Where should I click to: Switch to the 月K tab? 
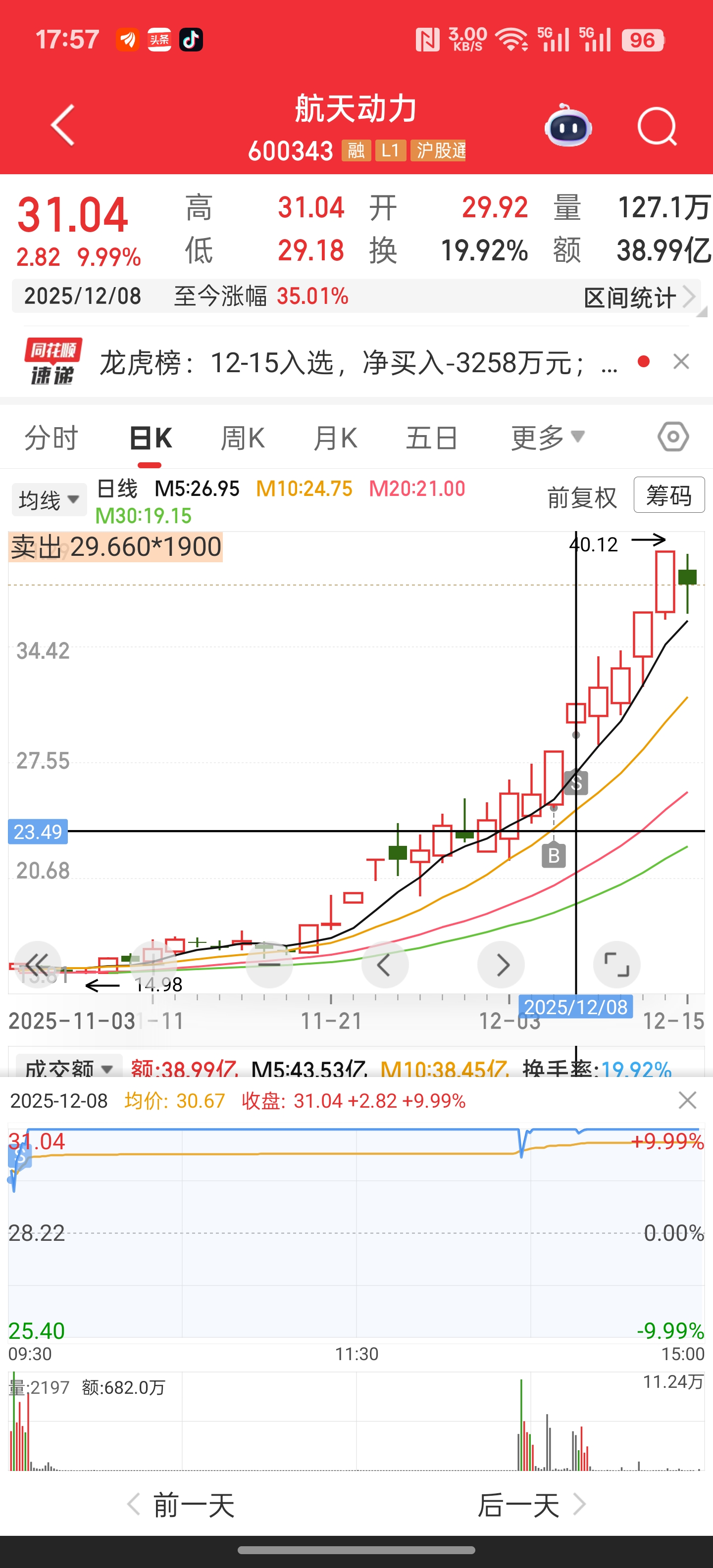(x=335, y=438)
